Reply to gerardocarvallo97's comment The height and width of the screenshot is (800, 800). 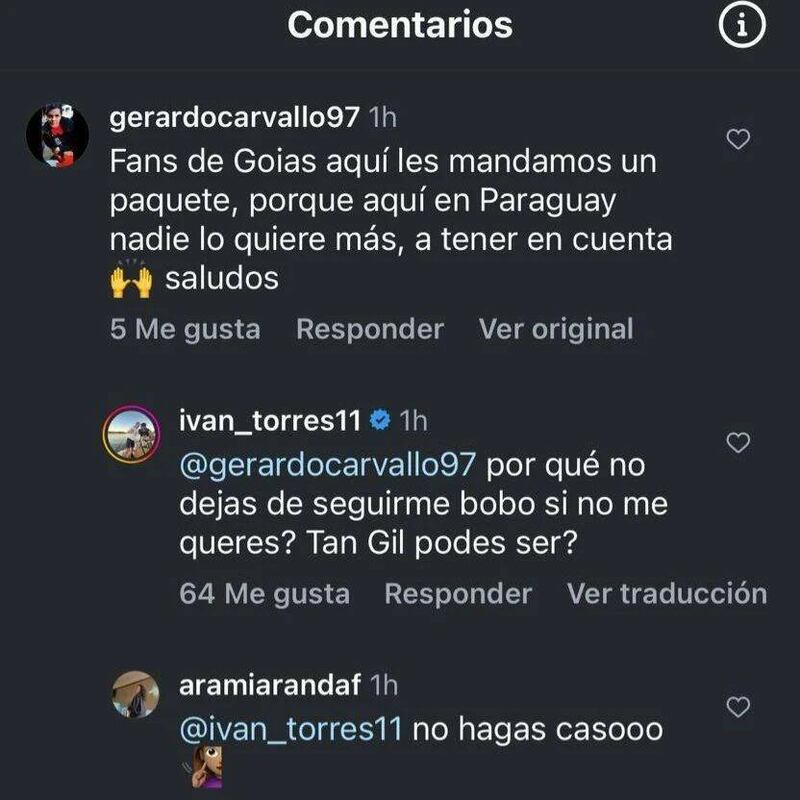point(370,329)
